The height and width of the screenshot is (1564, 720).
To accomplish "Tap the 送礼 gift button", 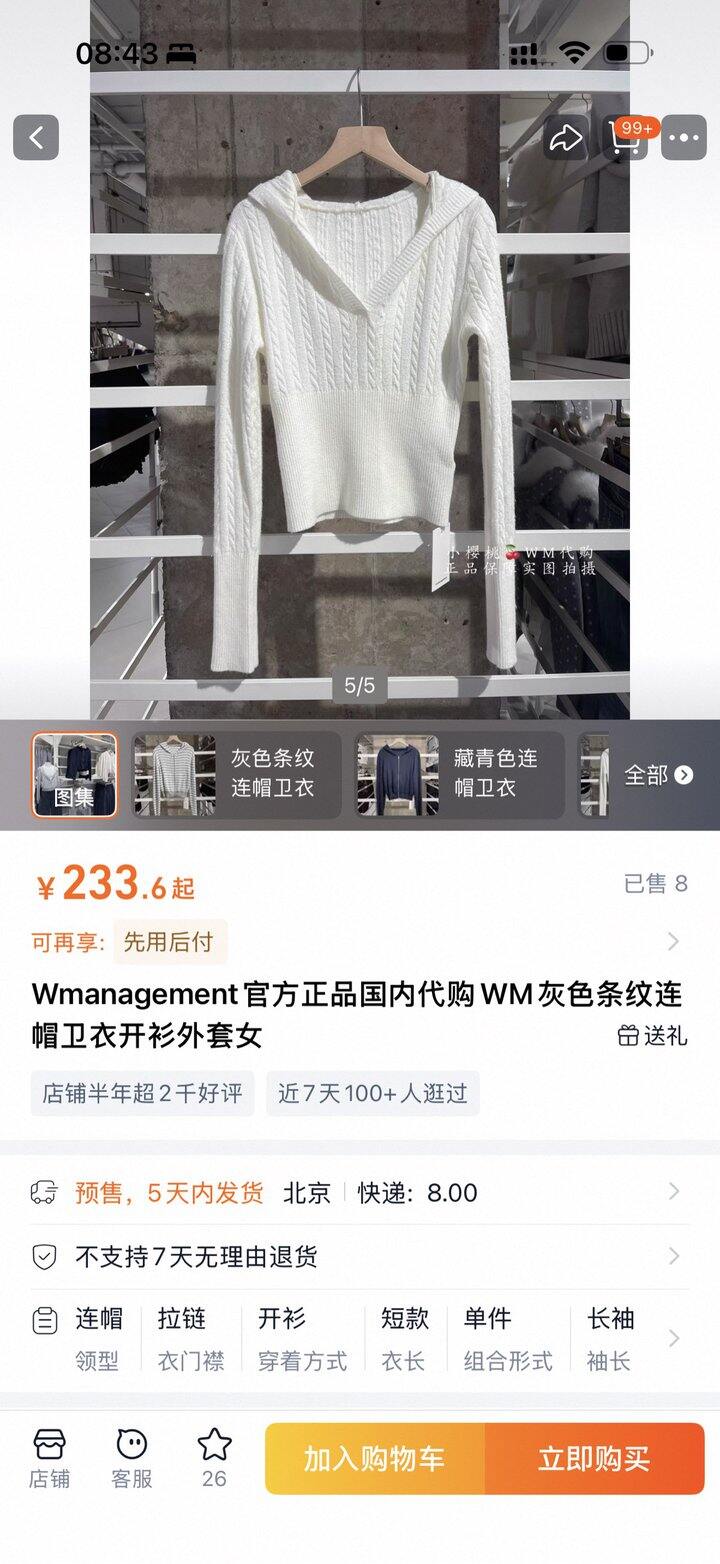I will pyautogui.click(x=653, y=1036).
